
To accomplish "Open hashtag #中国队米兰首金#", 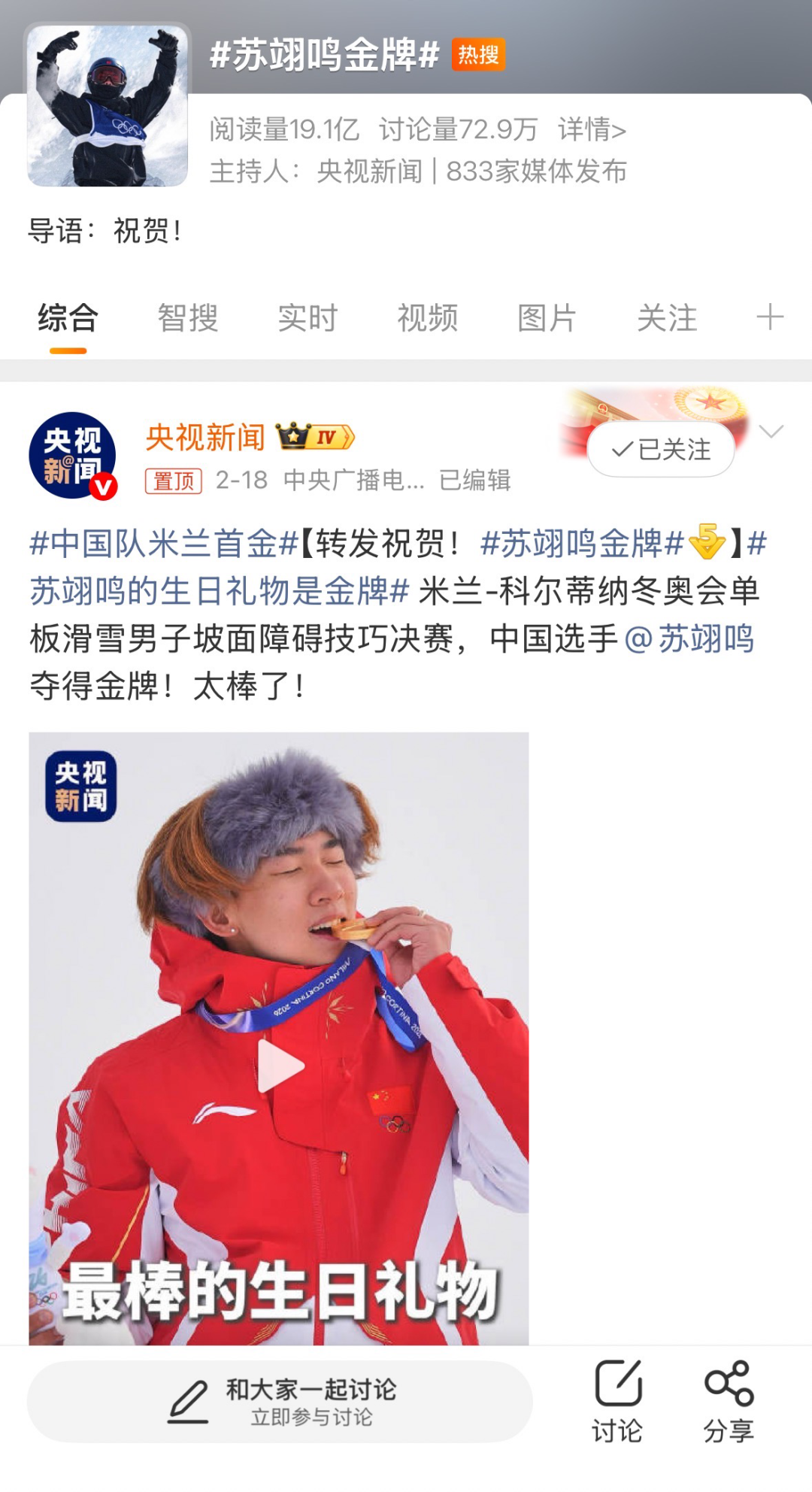I will [164, 543].
